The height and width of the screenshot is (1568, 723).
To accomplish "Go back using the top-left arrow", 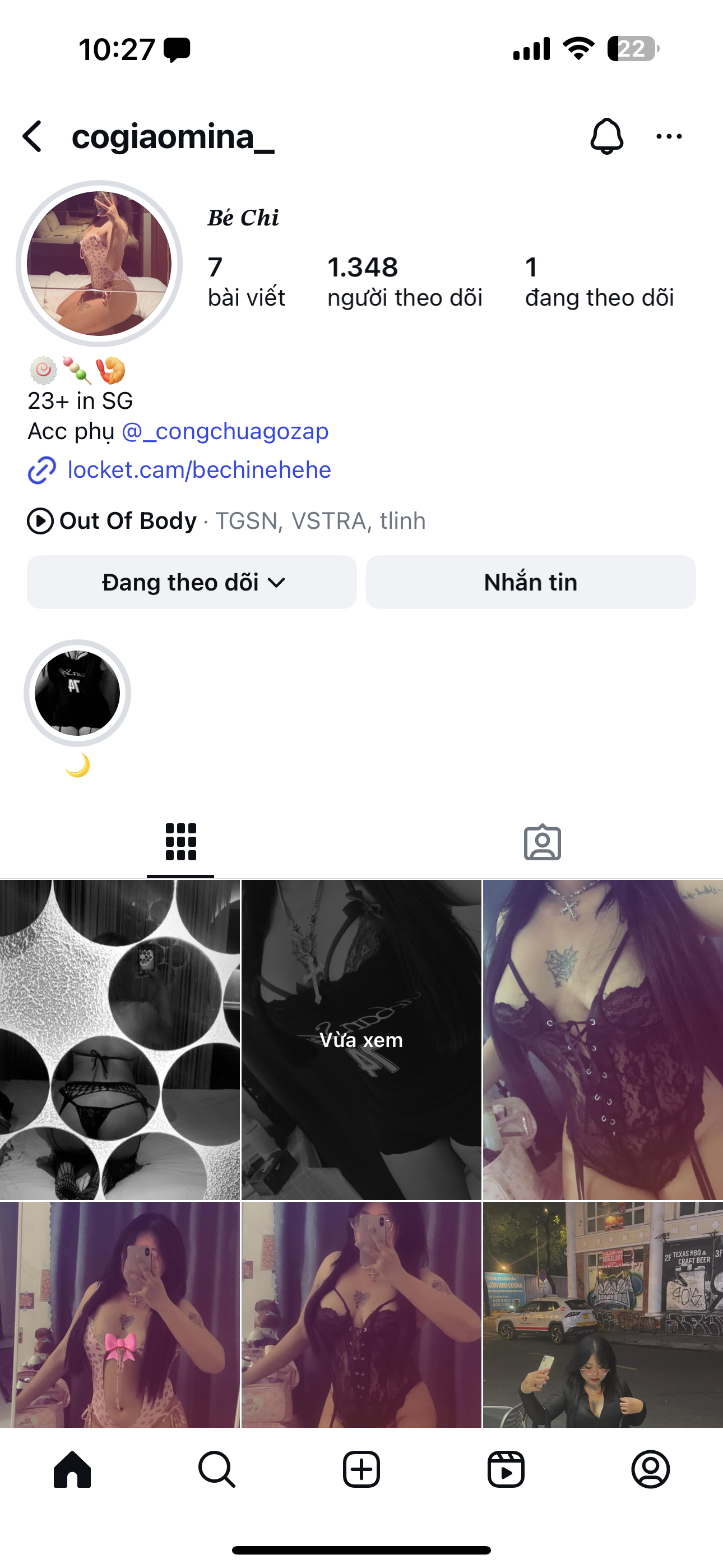I will click(x=34, y=136).
